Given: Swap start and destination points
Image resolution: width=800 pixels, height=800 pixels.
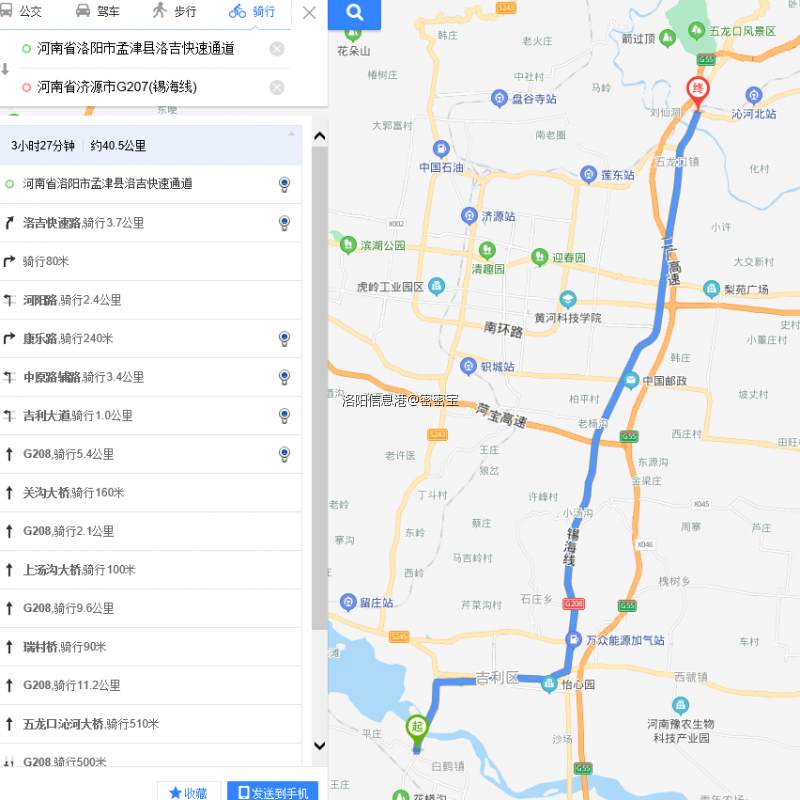Looking at the screenshot, I should click(5, 69).
